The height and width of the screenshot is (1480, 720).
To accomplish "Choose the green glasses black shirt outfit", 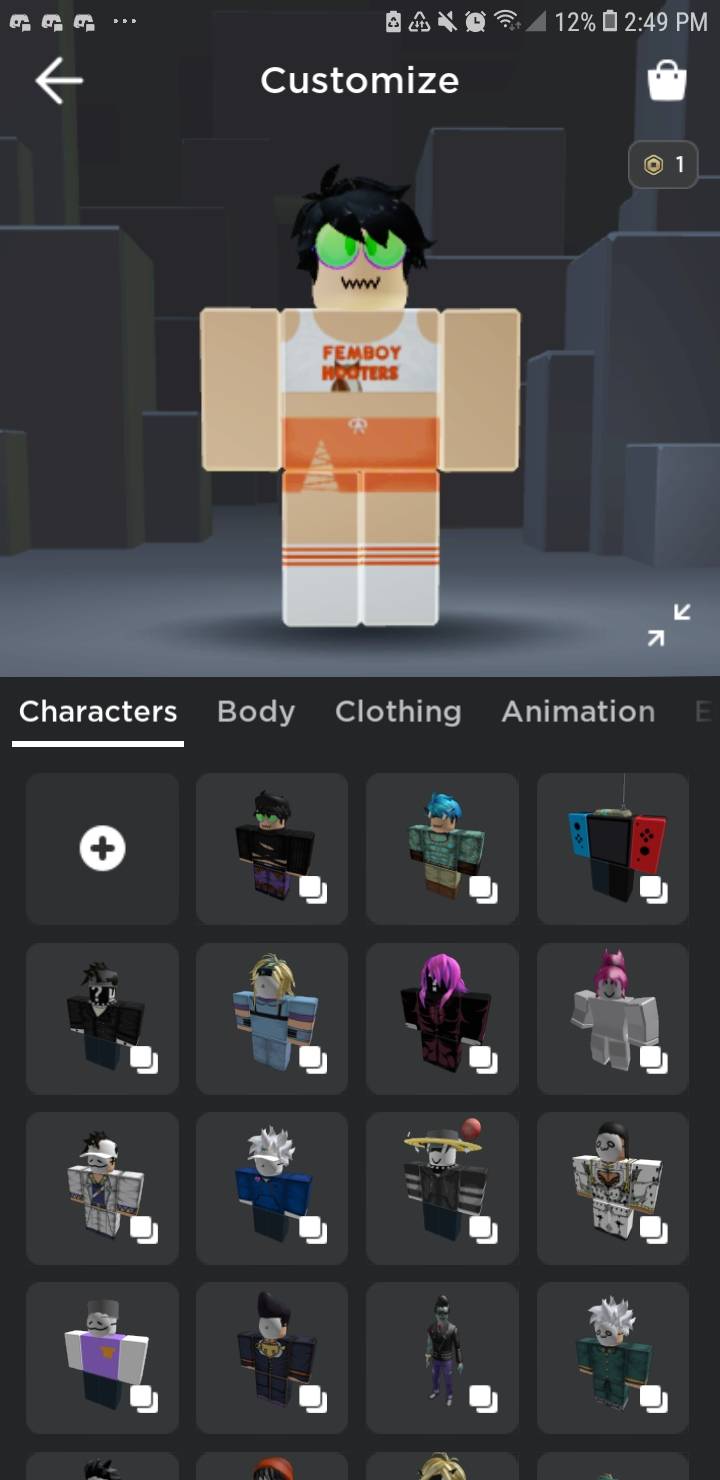I will click(272, 849).
